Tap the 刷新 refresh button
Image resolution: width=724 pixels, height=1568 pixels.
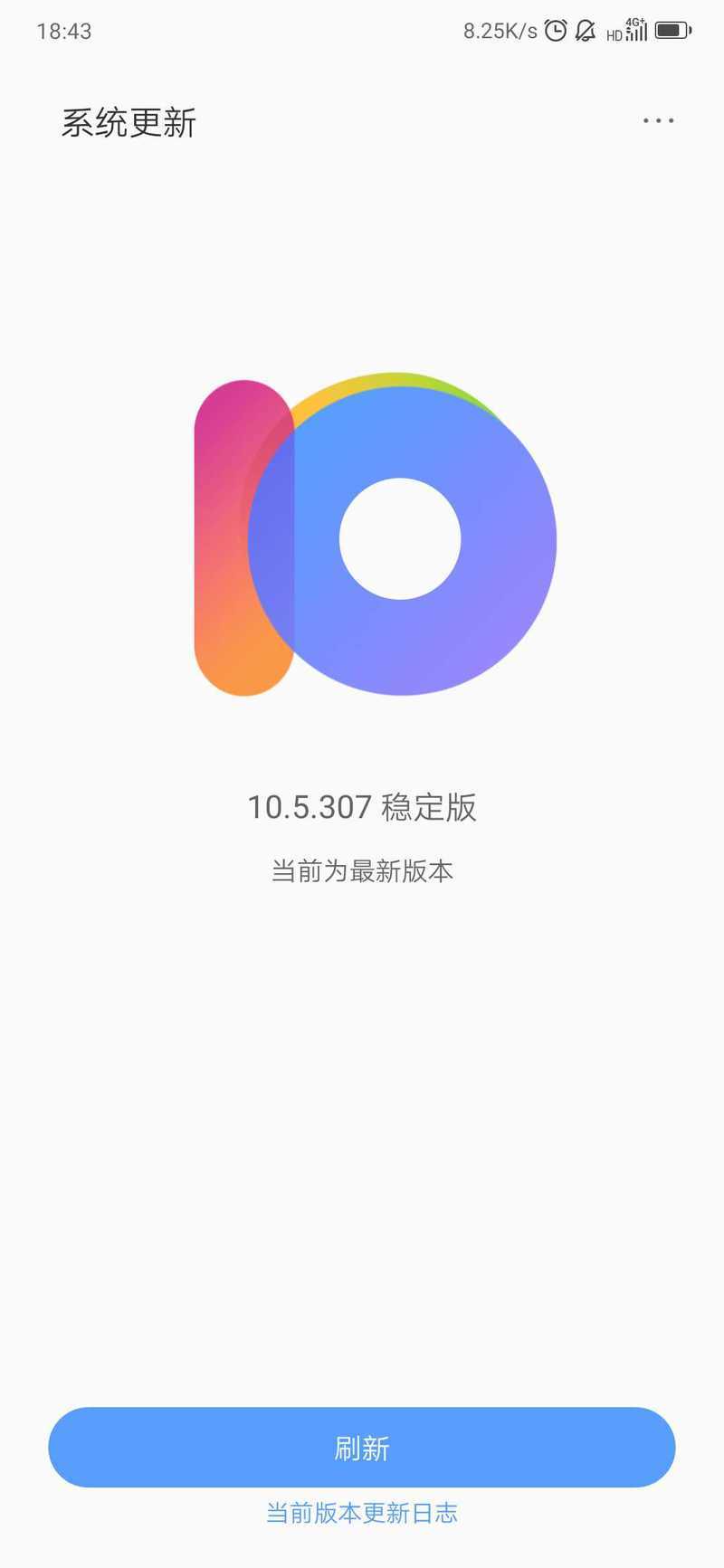[x=362, y=1447]
